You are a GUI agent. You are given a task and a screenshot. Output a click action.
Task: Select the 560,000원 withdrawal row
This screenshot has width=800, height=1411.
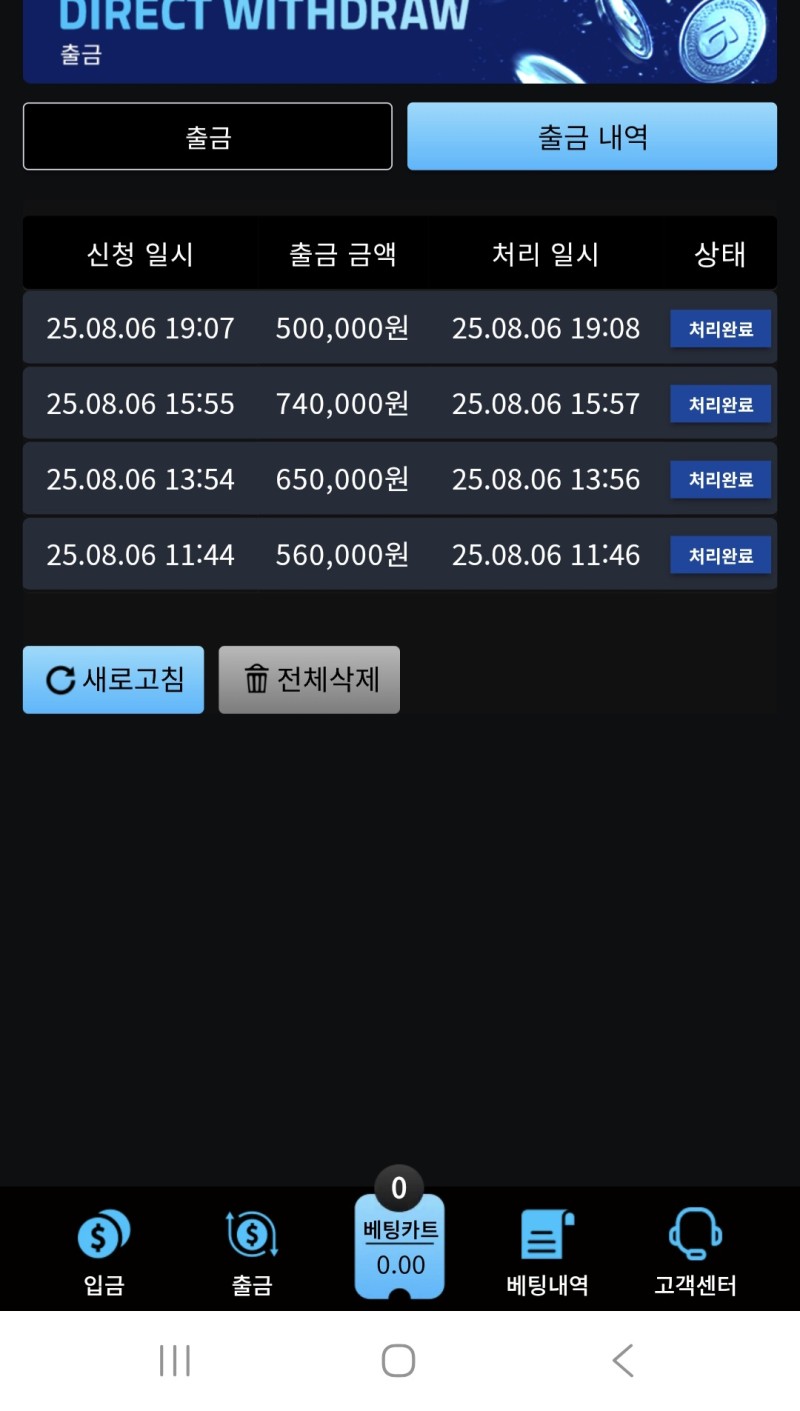[x=340, y=554]
